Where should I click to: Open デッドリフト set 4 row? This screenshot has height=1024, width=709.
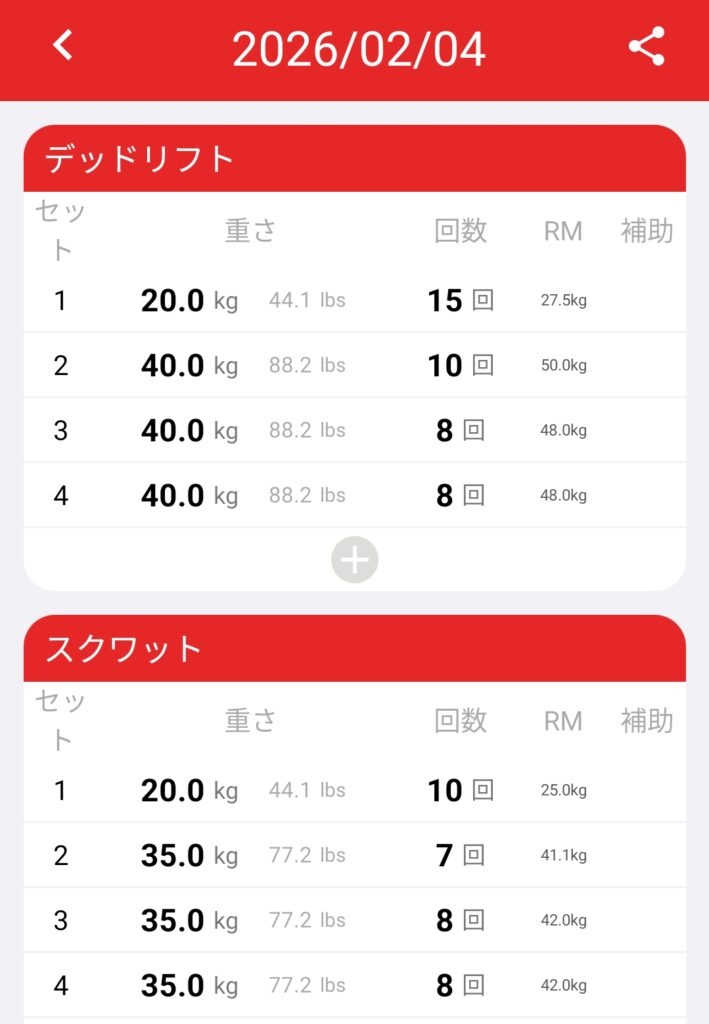click(354, 495)
